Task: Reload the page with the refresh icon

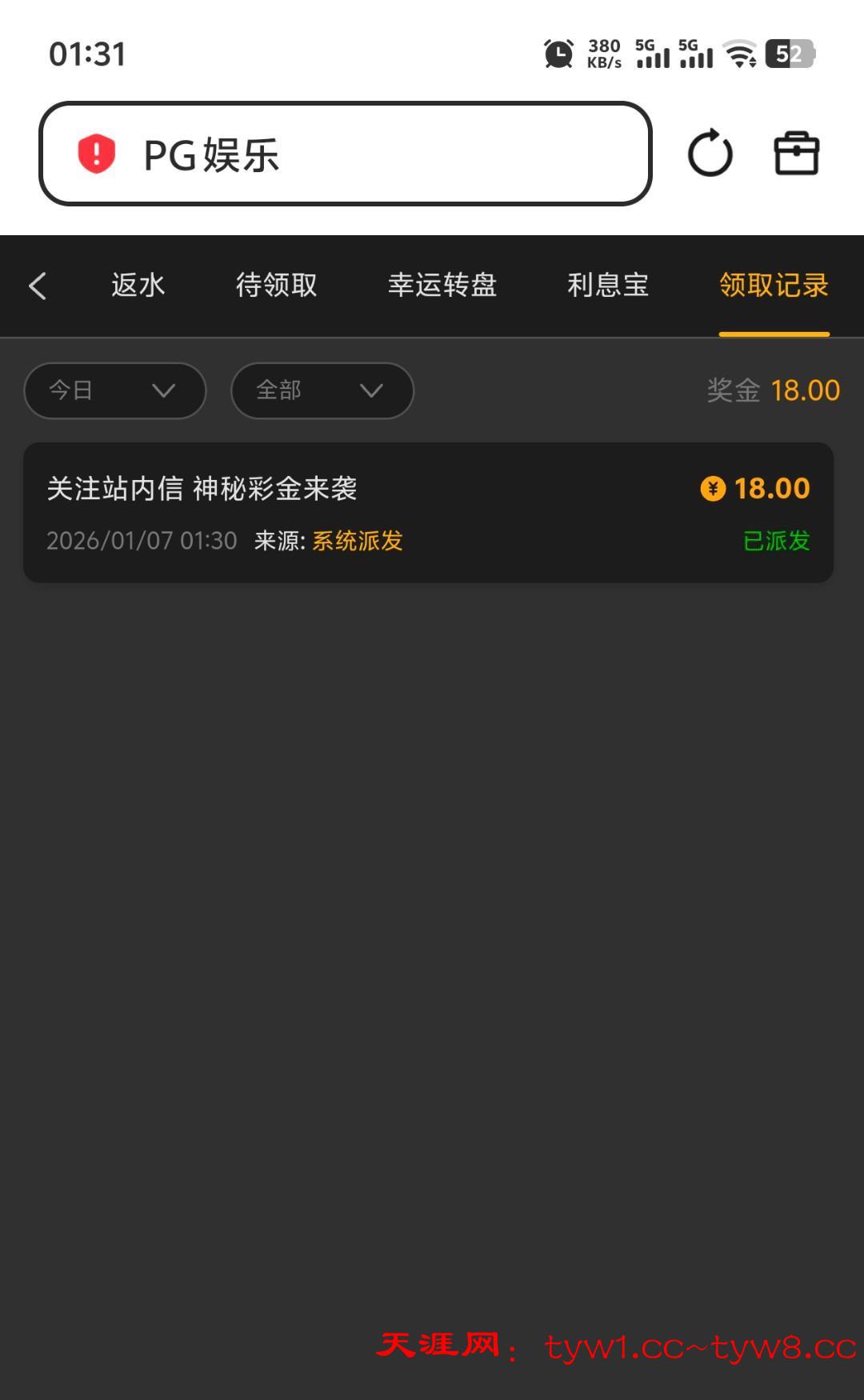Action: [x=710, y=154]
